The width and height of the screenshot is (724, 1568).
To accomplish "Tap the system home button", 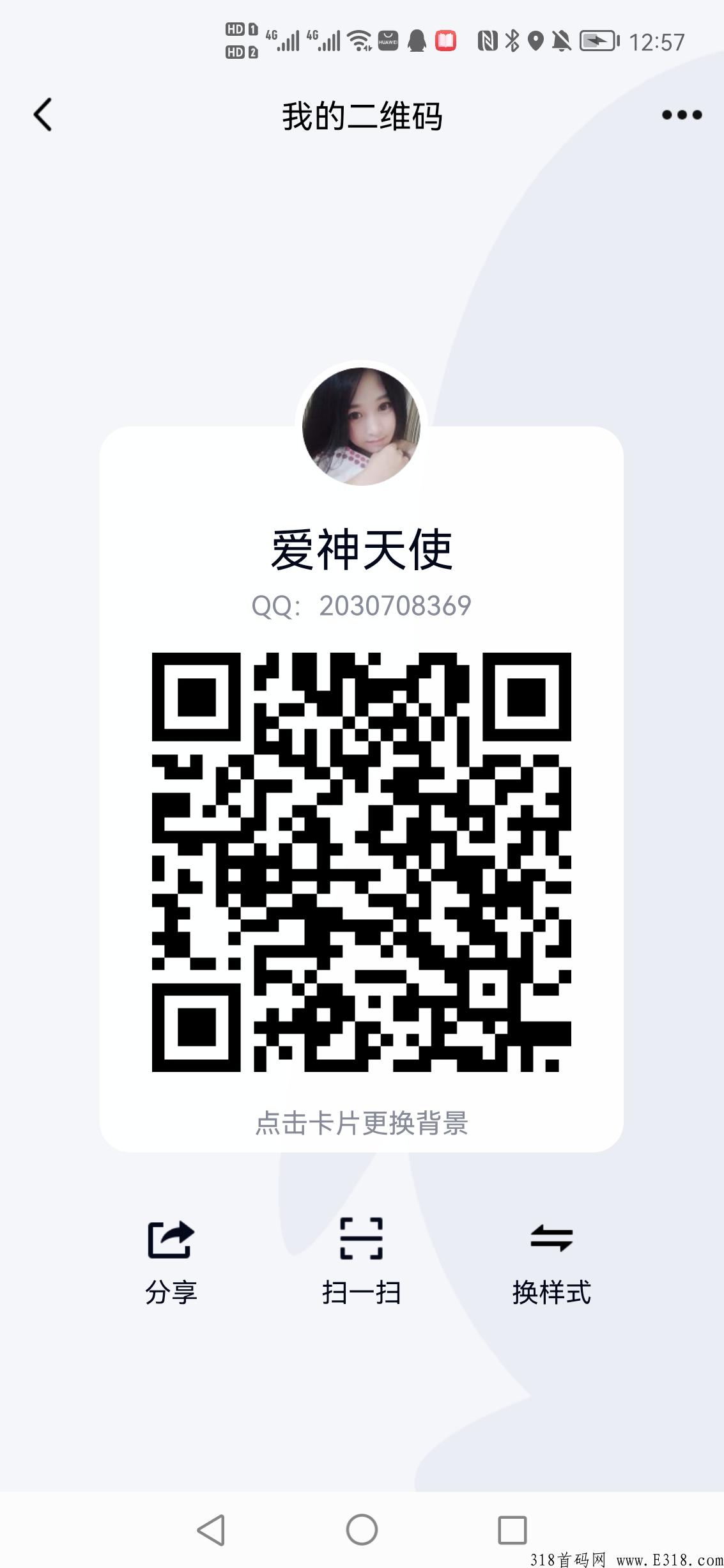I will 362,1530.
